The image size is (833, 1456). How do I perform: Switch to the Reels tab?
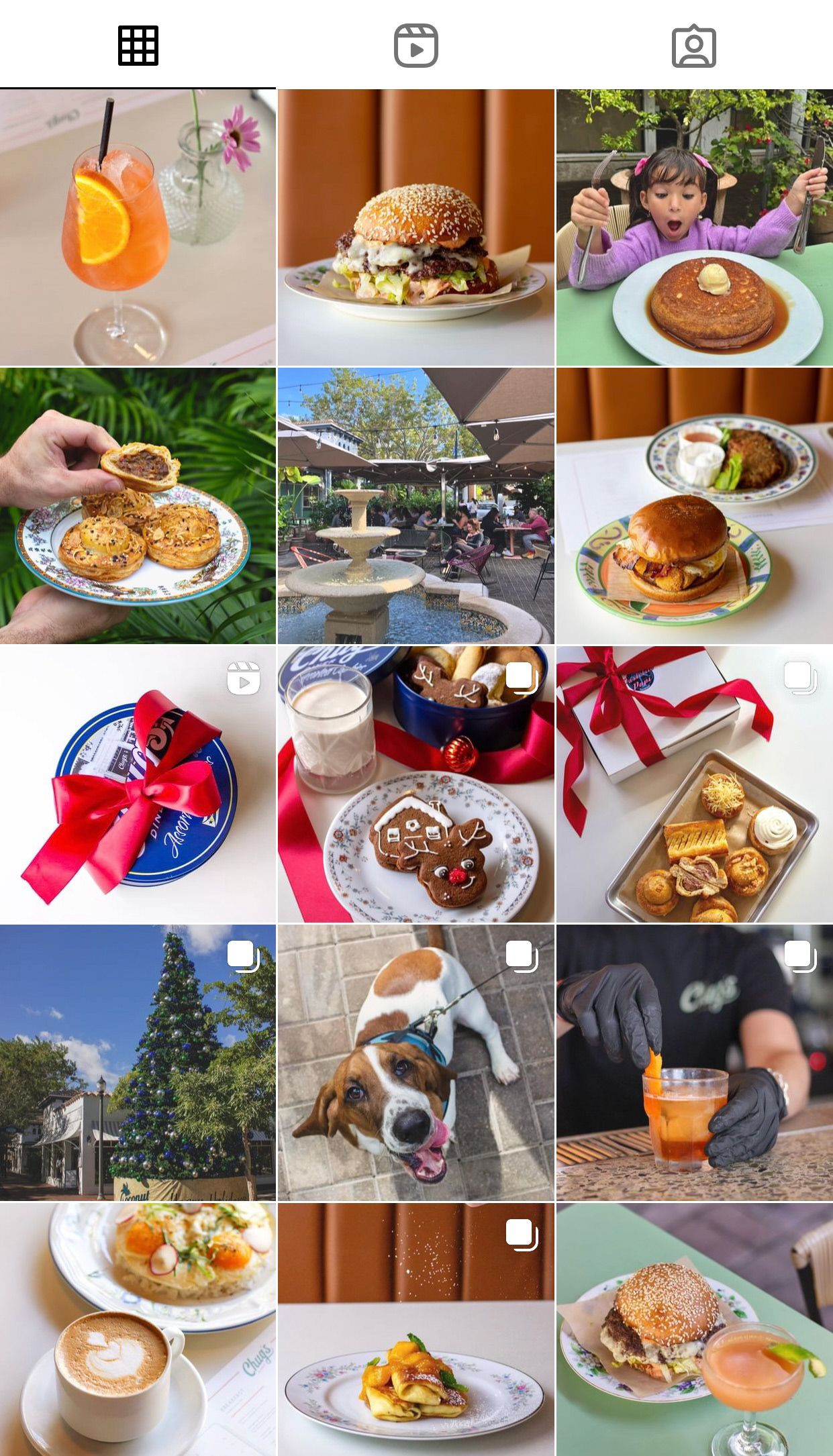[x=416, y=46]
